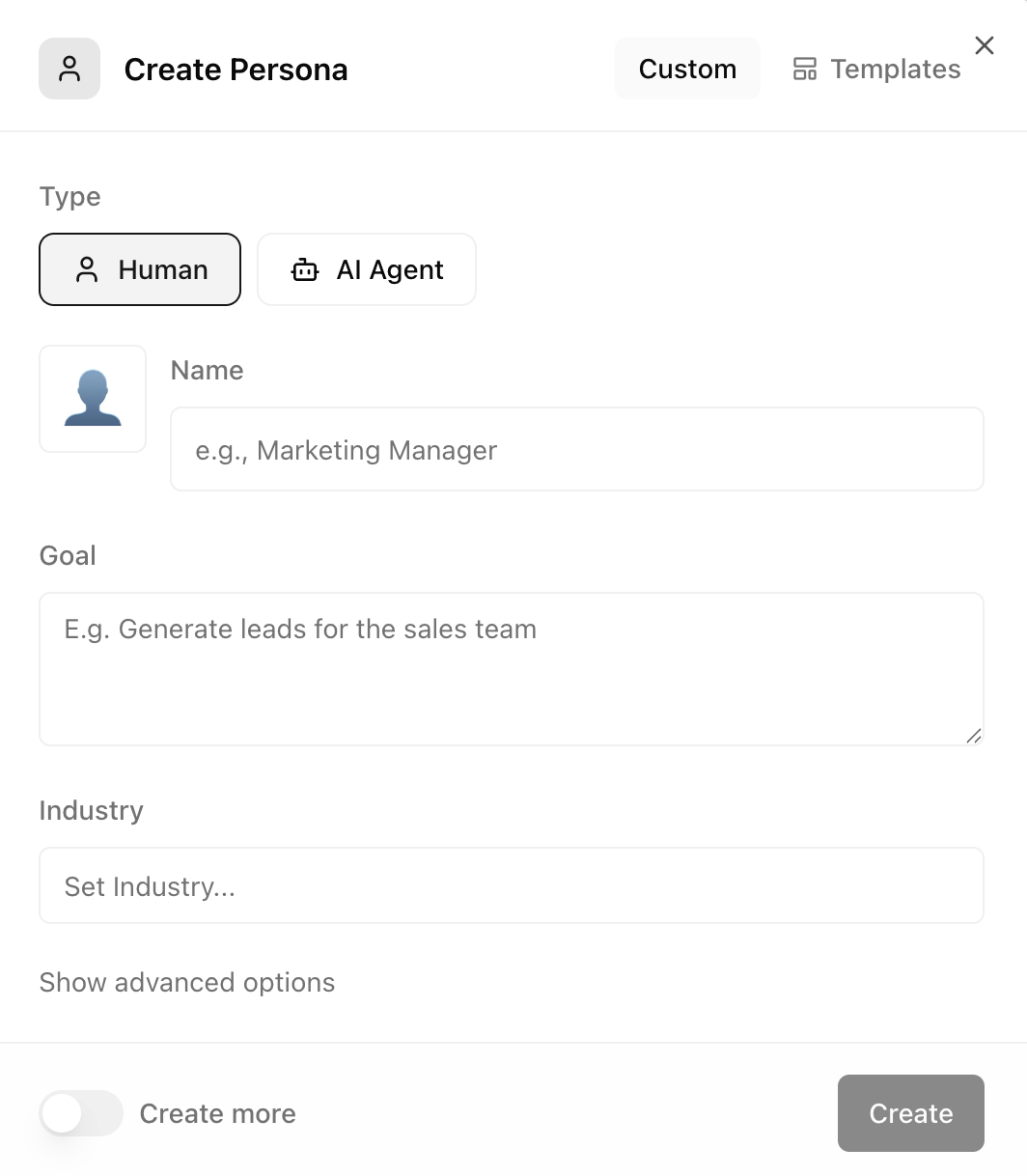
Task: Focus the Name text field
Action: [576, 450]
